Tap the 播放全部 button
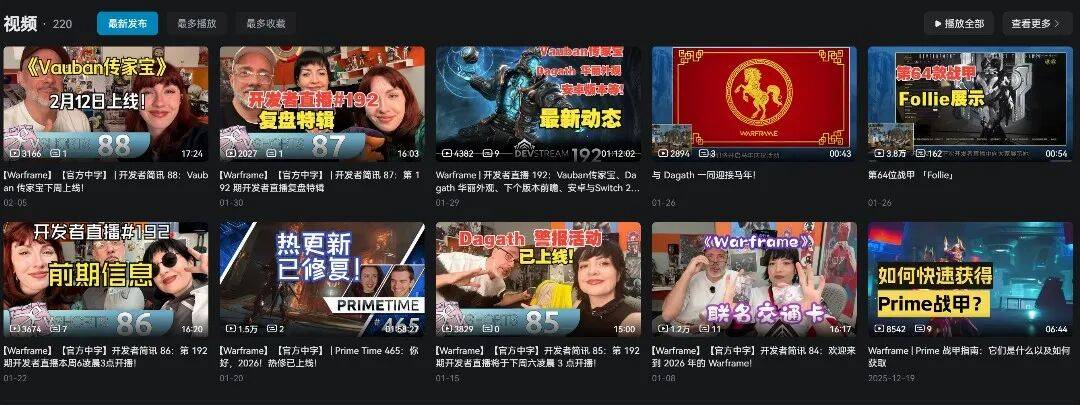The height and width of the screenshot is (405, 1080). 958,23
